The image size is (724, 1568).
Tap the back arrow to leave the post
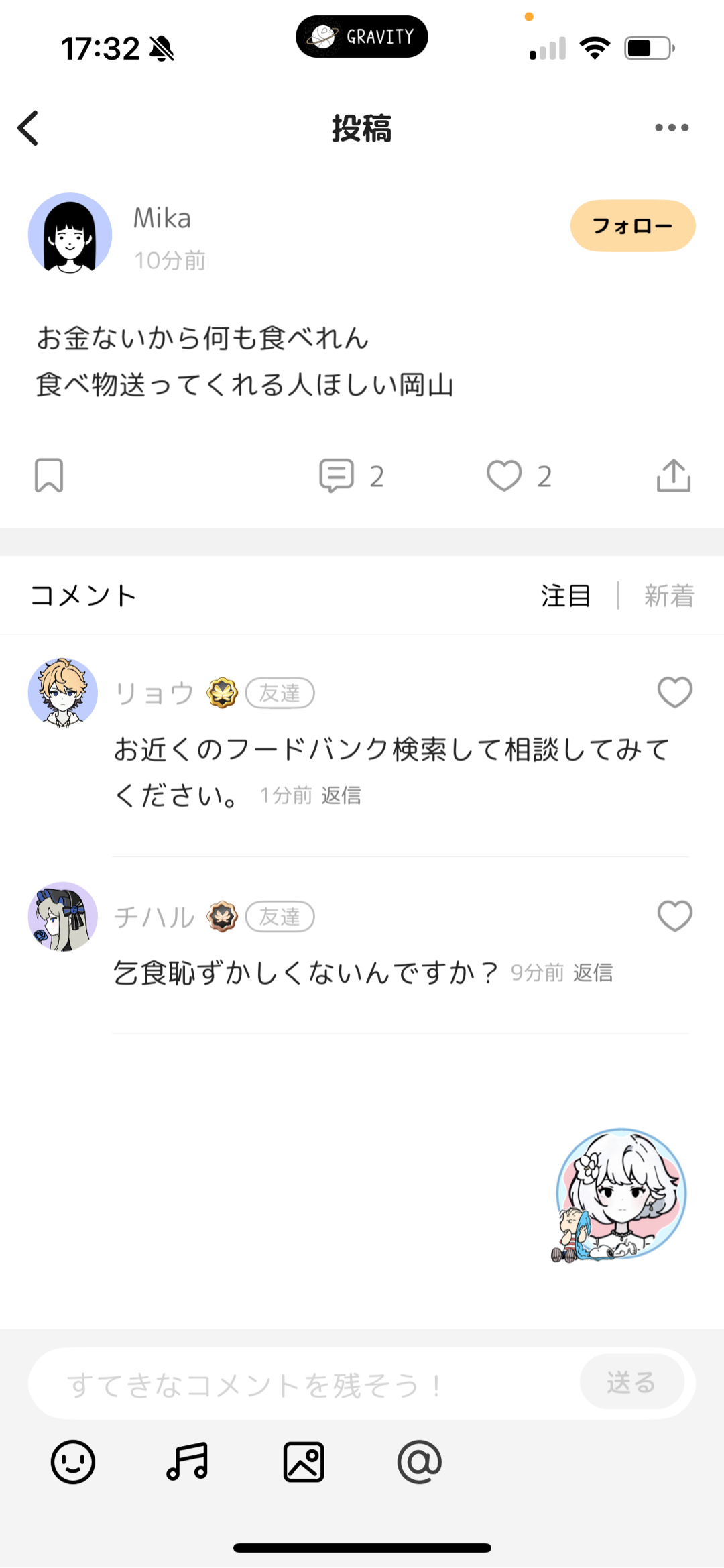pyautogui.click(x=28, y=128)
